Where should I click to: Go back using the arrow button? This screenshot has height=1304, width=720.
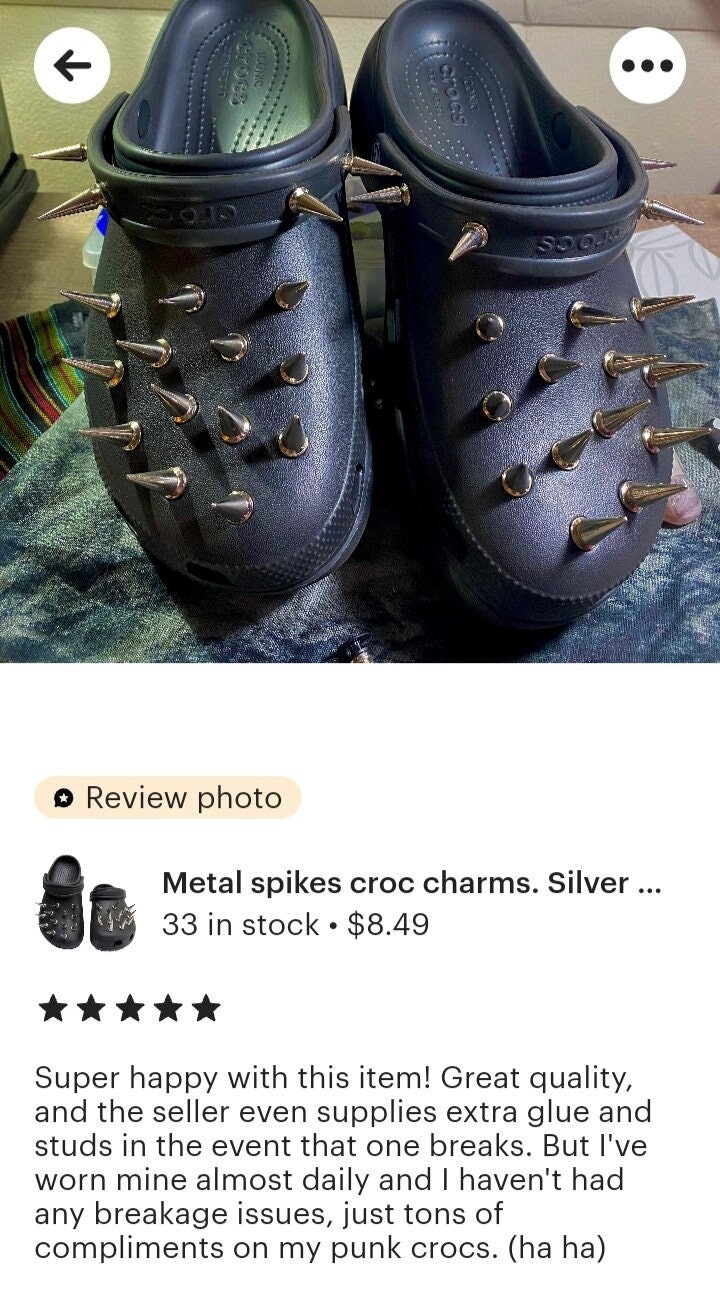click(x=72, y=65)
